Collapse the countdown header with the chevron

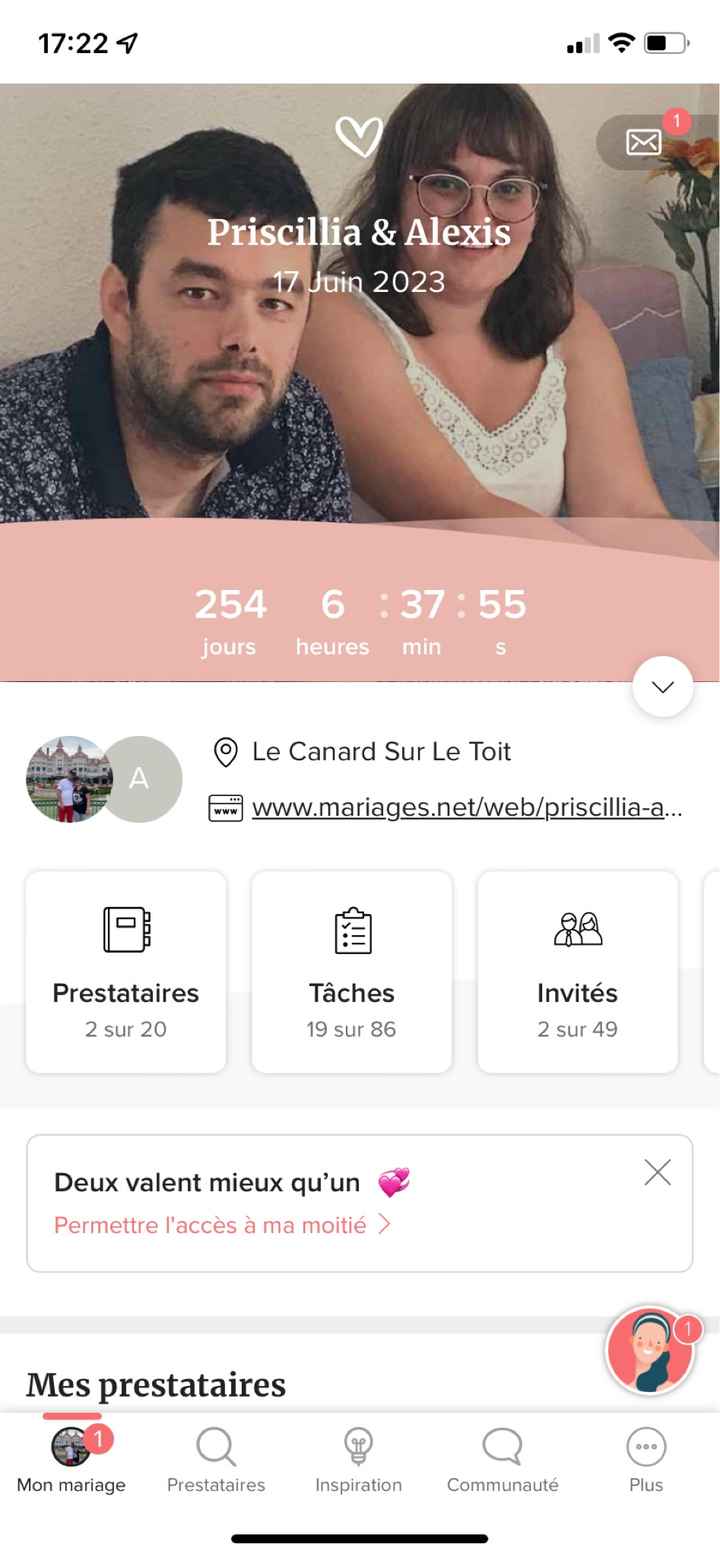pyautogui.click(x=662, y=687)
